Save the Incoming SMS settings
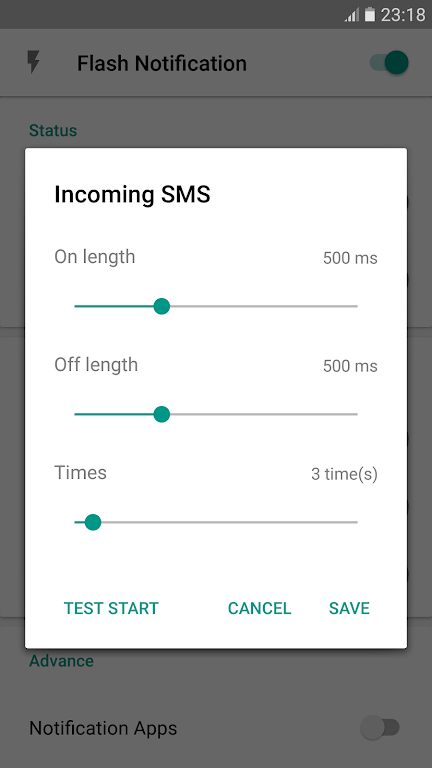Screen dimensions: 432x768 [x=349, y=608]
